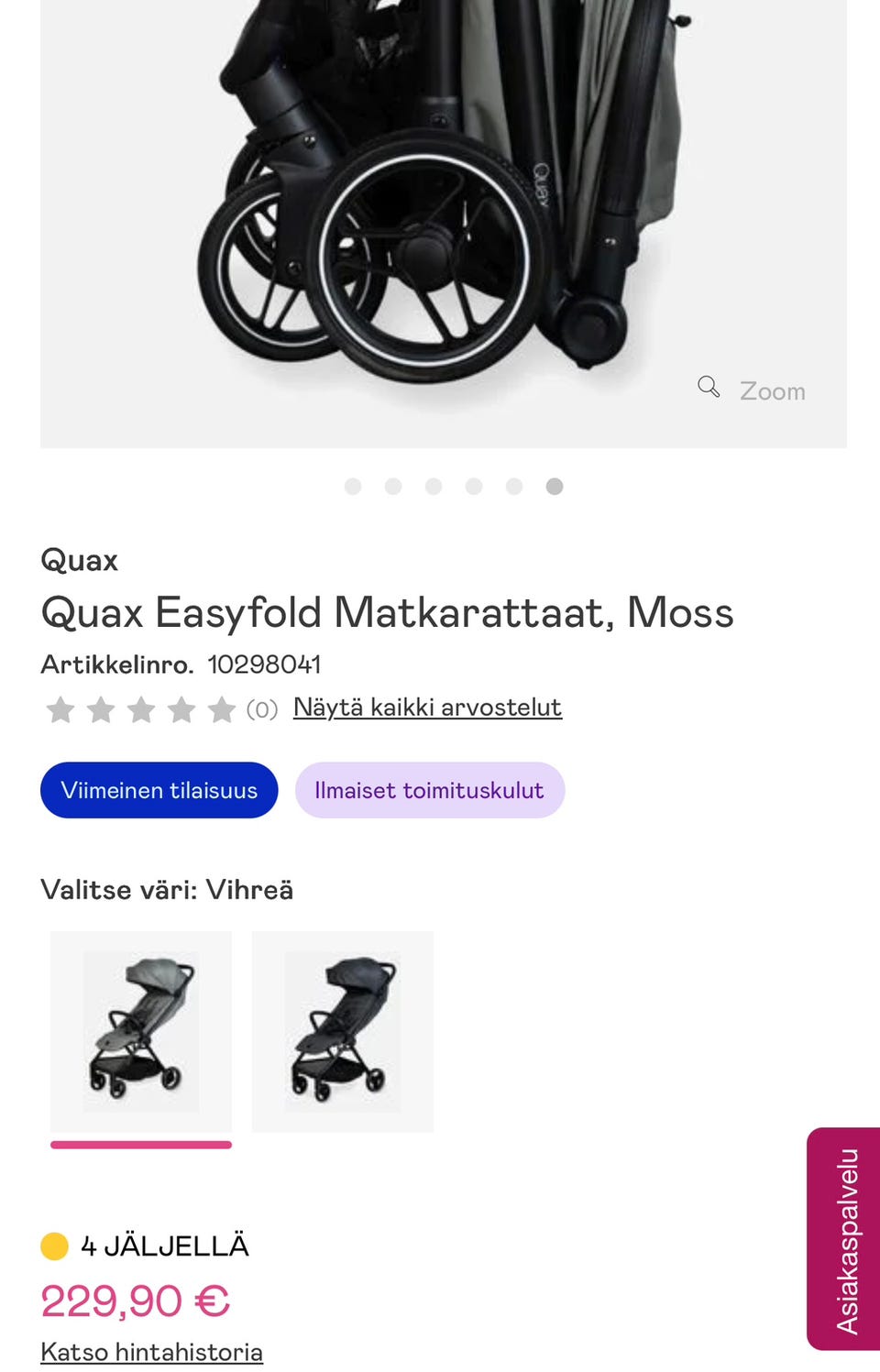Click the Viimeinen tilaisuus badge

click(159, 790)
